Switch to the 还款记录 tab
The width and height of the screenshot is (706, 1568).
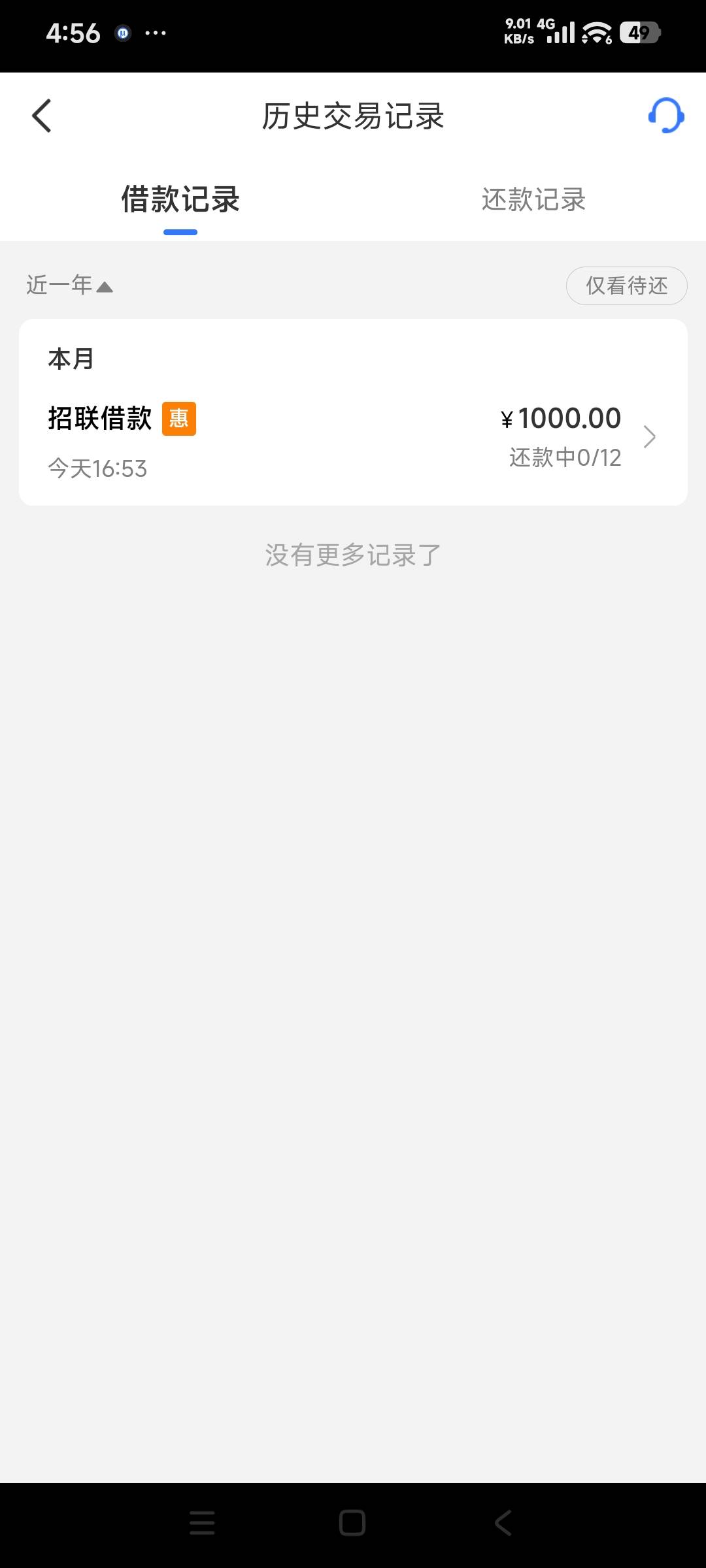pos(533,200)
